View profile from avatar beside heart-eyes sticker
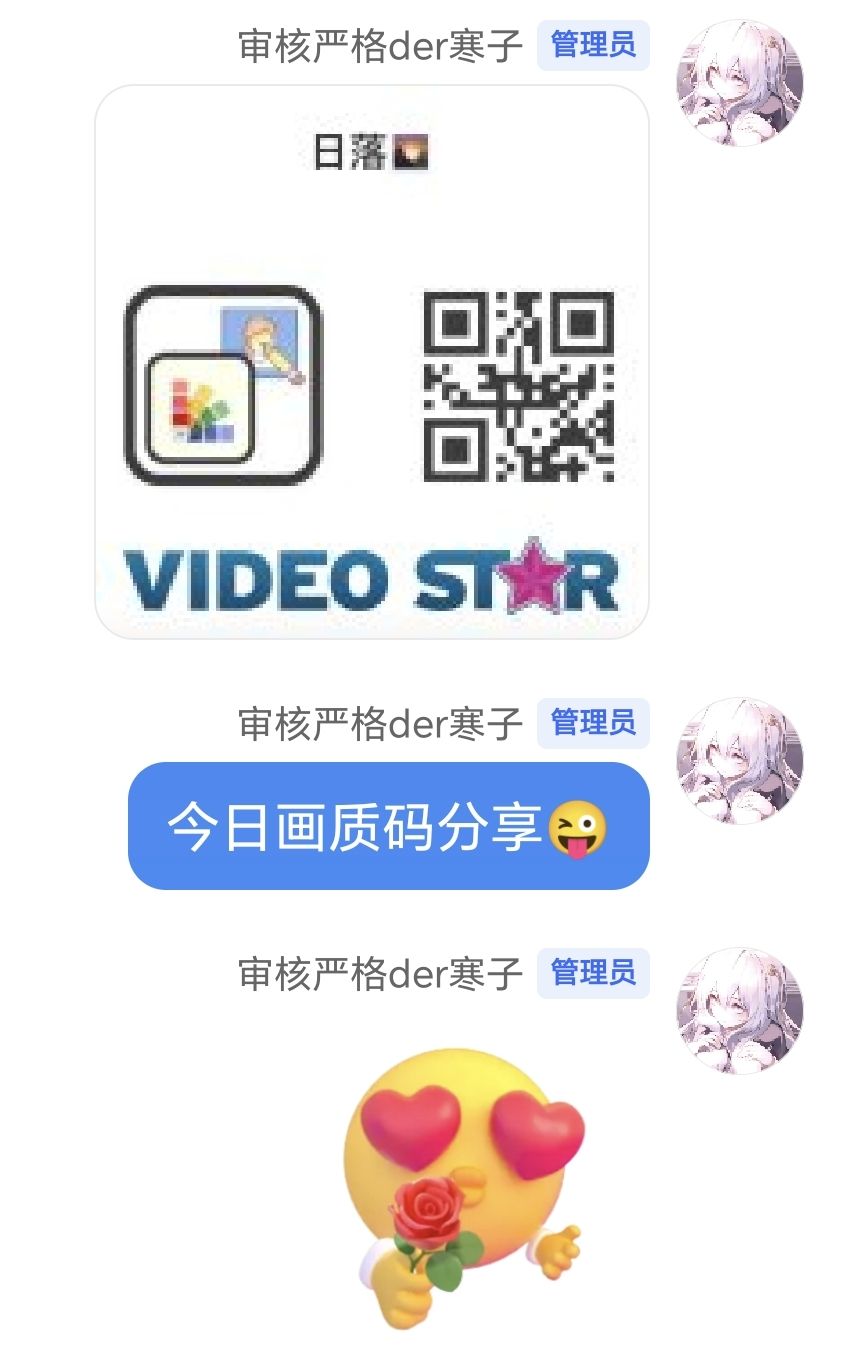This screenshot has height=1354, width=842. (739, 1010)
